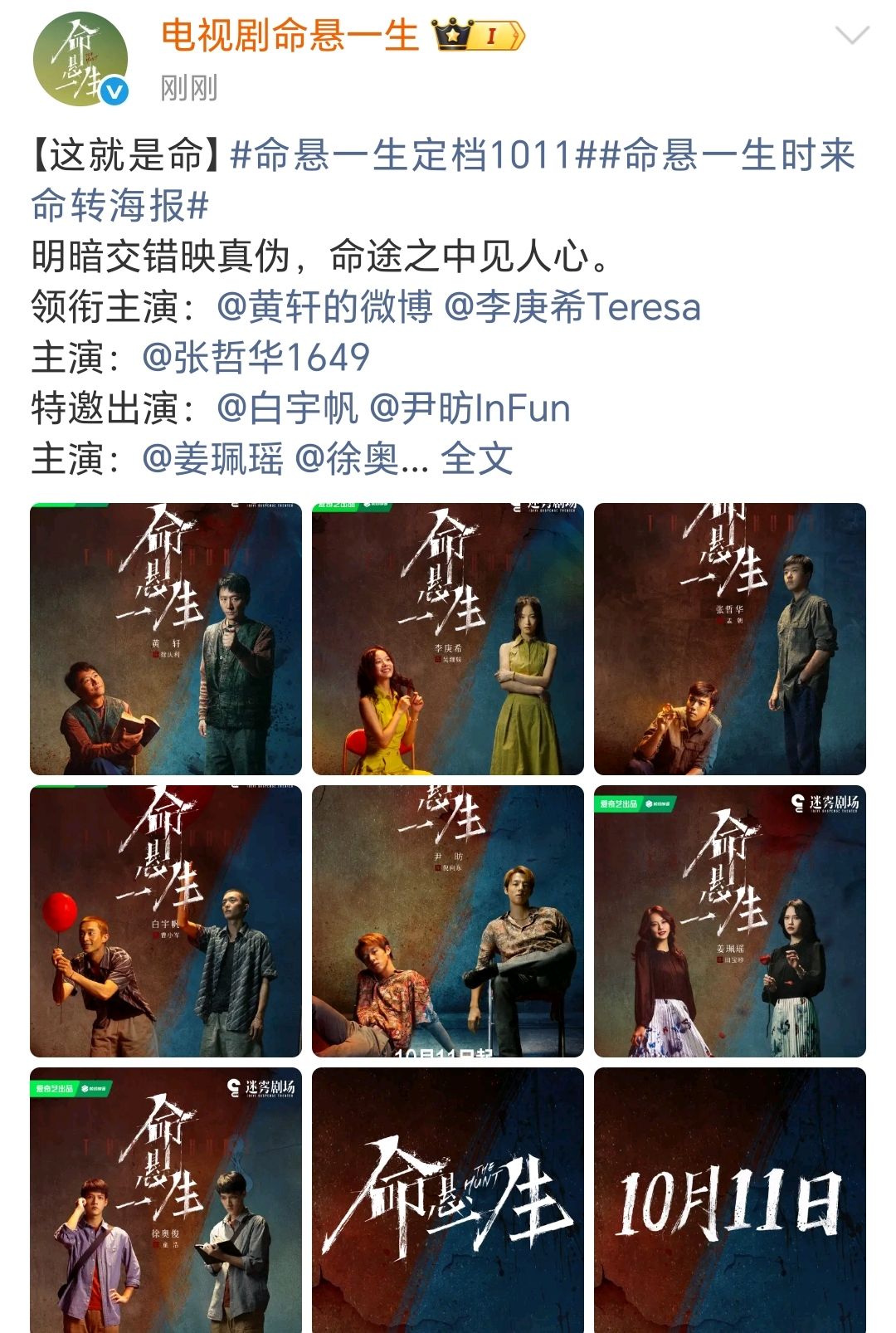Visit @李庚希Teresa profile
Screen dimensions: 896x1333
coord(572,307)
